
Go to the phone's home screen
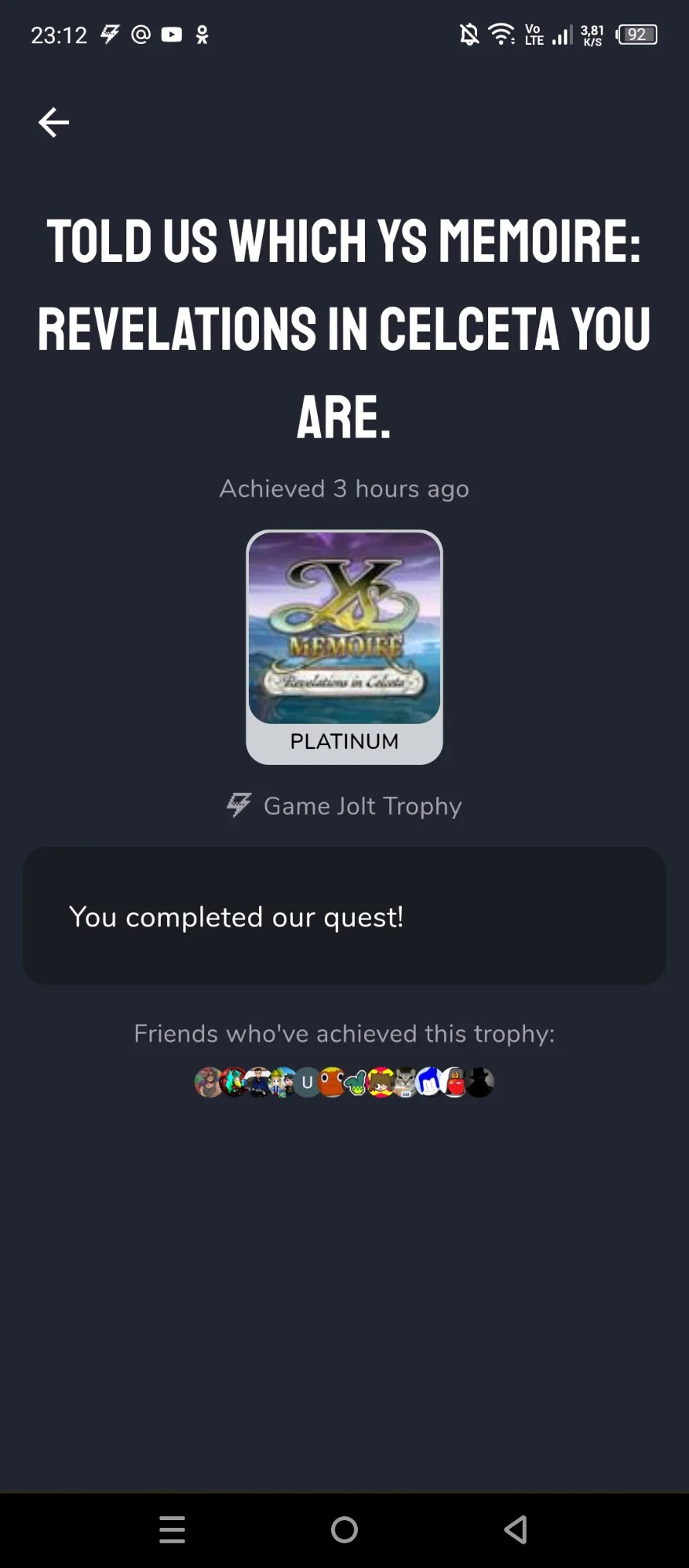344,1529
